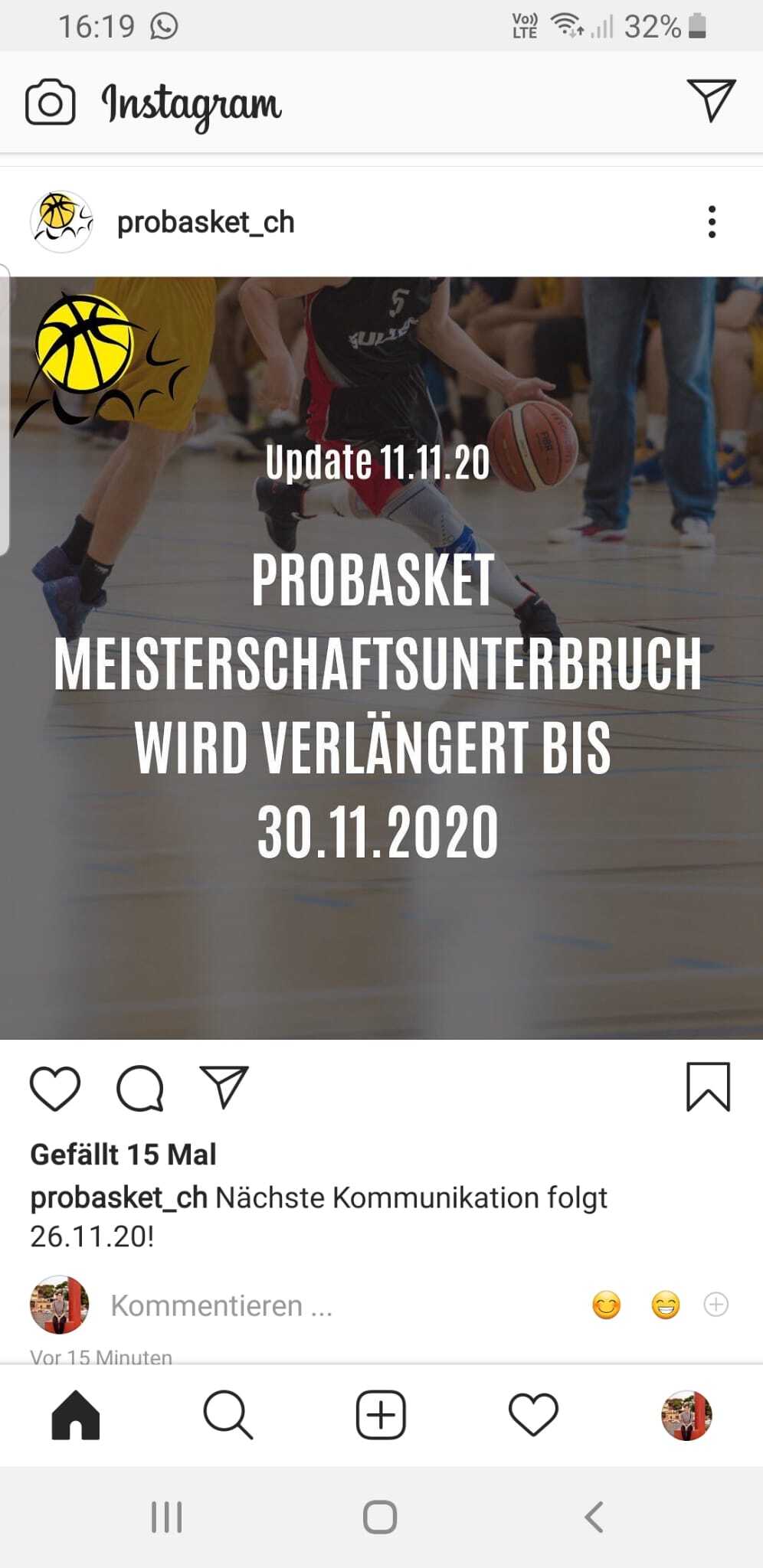Tap the Kommentieren comment field
Viewport: 763px width, 1568px height.
tap(222, 1305)
